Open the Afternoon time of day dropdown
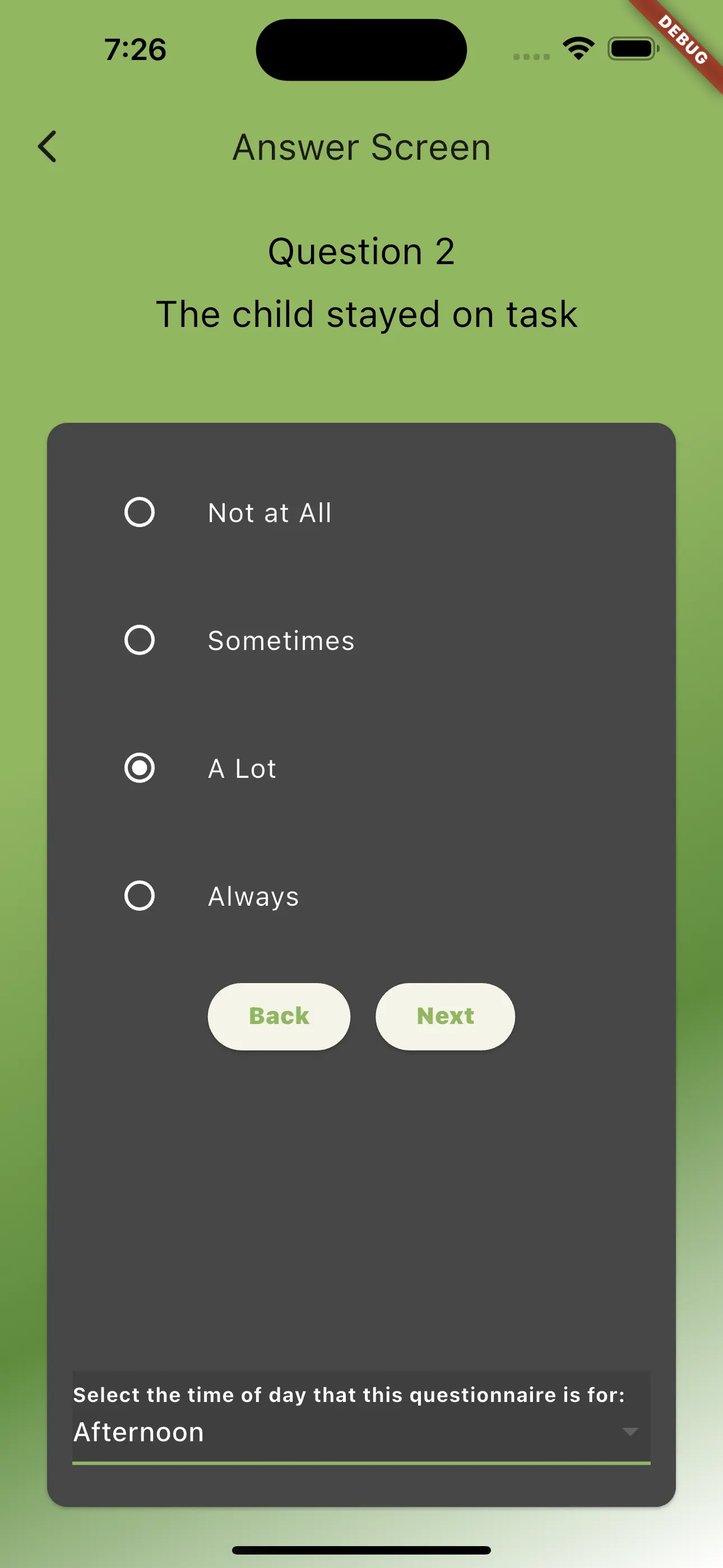723x1568 pixels. coord(361,1431)
